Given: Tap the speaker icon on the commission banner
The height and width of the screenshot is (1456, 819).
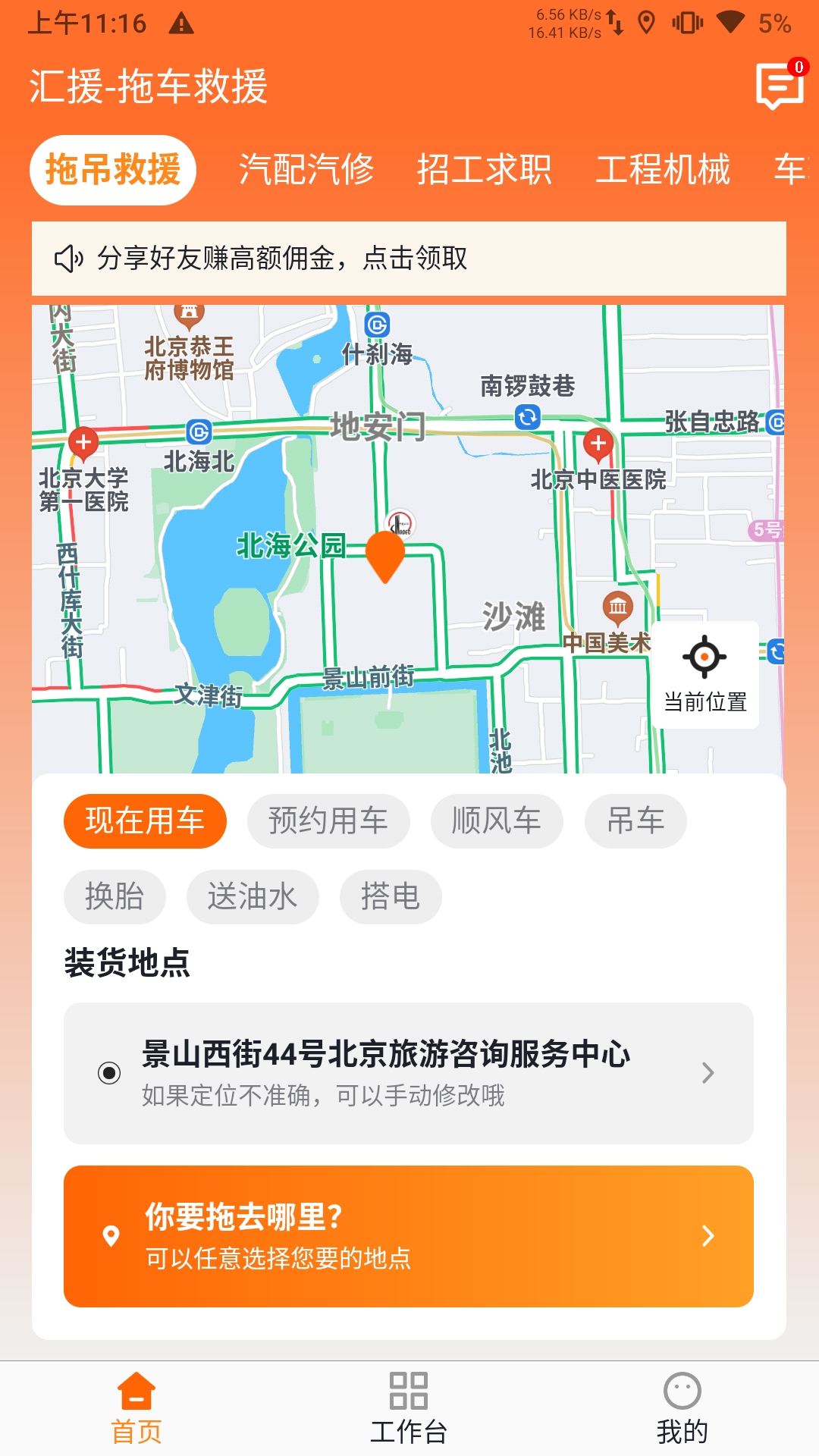Looking at the screenshot, I should [x=68, y=258].
